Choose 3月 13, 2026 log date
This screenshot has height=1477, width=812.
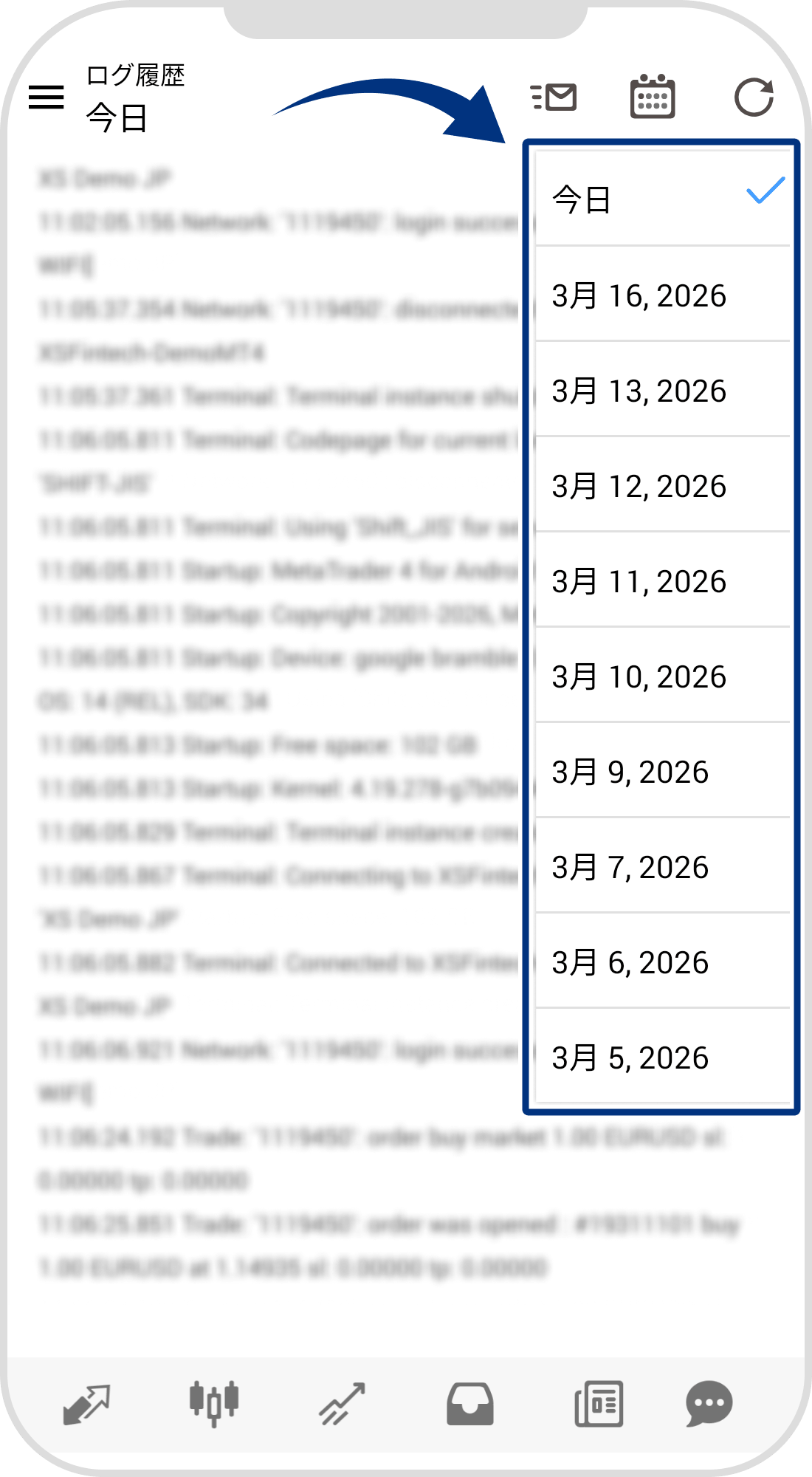coord(661,391)
